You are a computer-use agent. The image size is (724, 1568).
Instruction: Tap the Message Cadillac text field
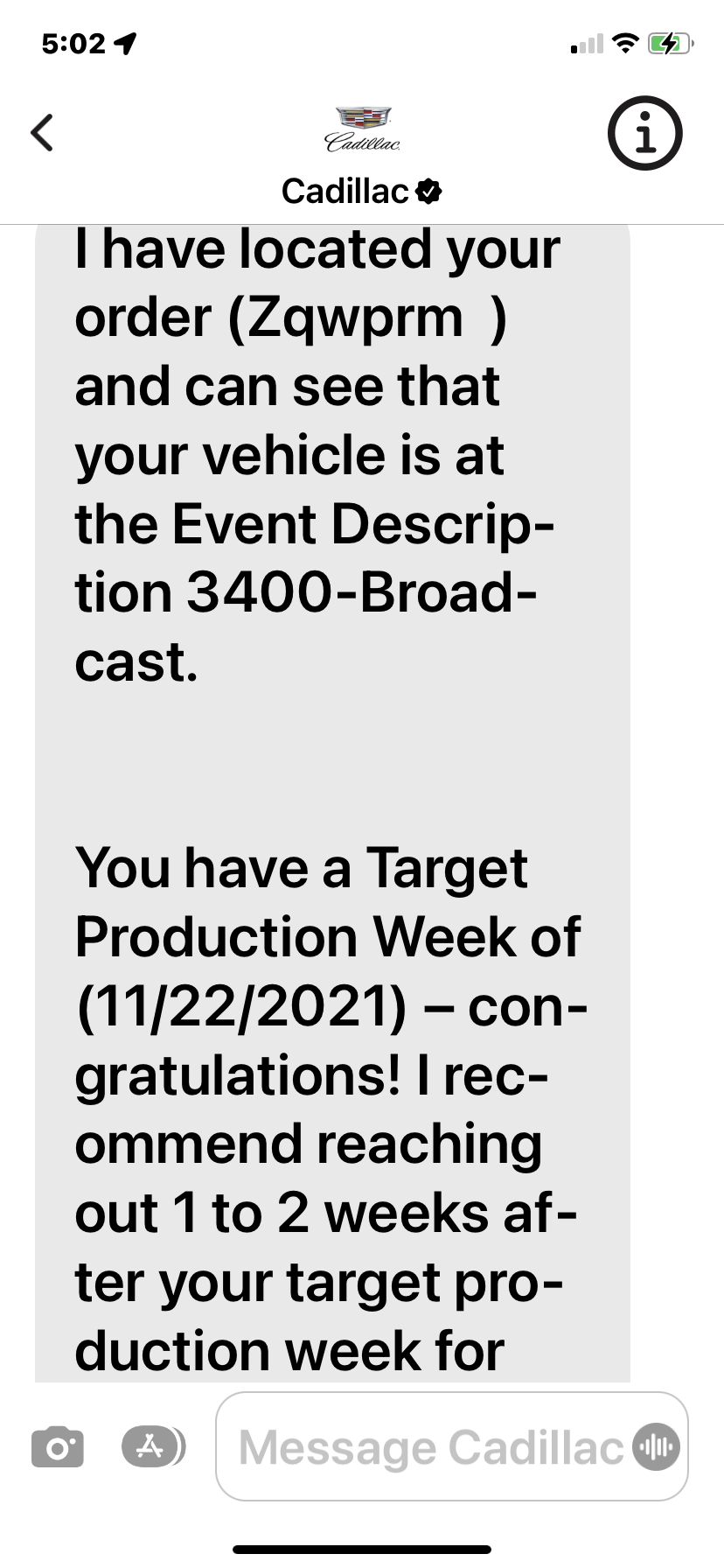[428, 1447]
